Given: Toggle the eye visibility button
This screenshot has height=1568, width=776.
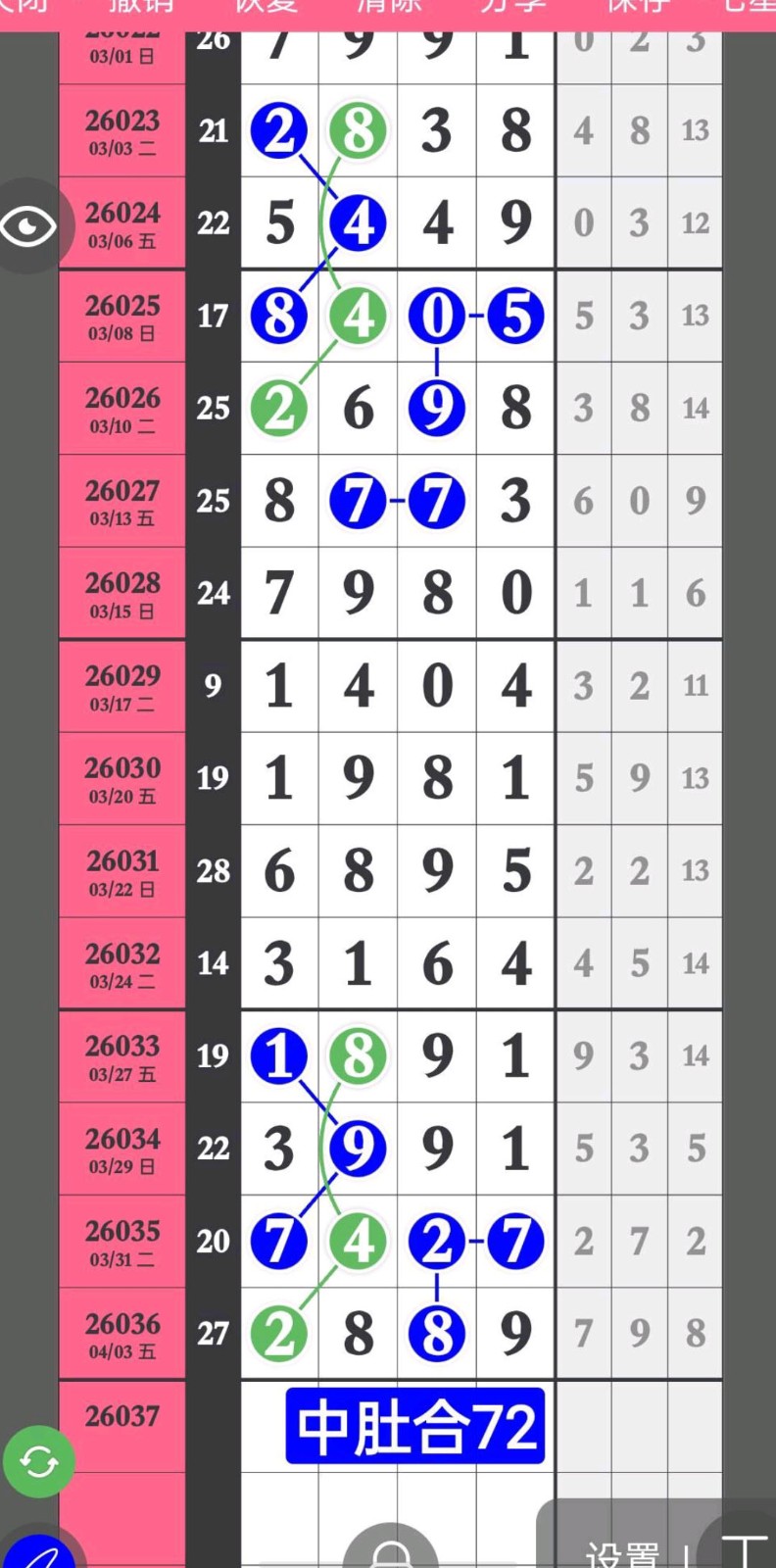Looking at the screenshot, I should point(29,226).
